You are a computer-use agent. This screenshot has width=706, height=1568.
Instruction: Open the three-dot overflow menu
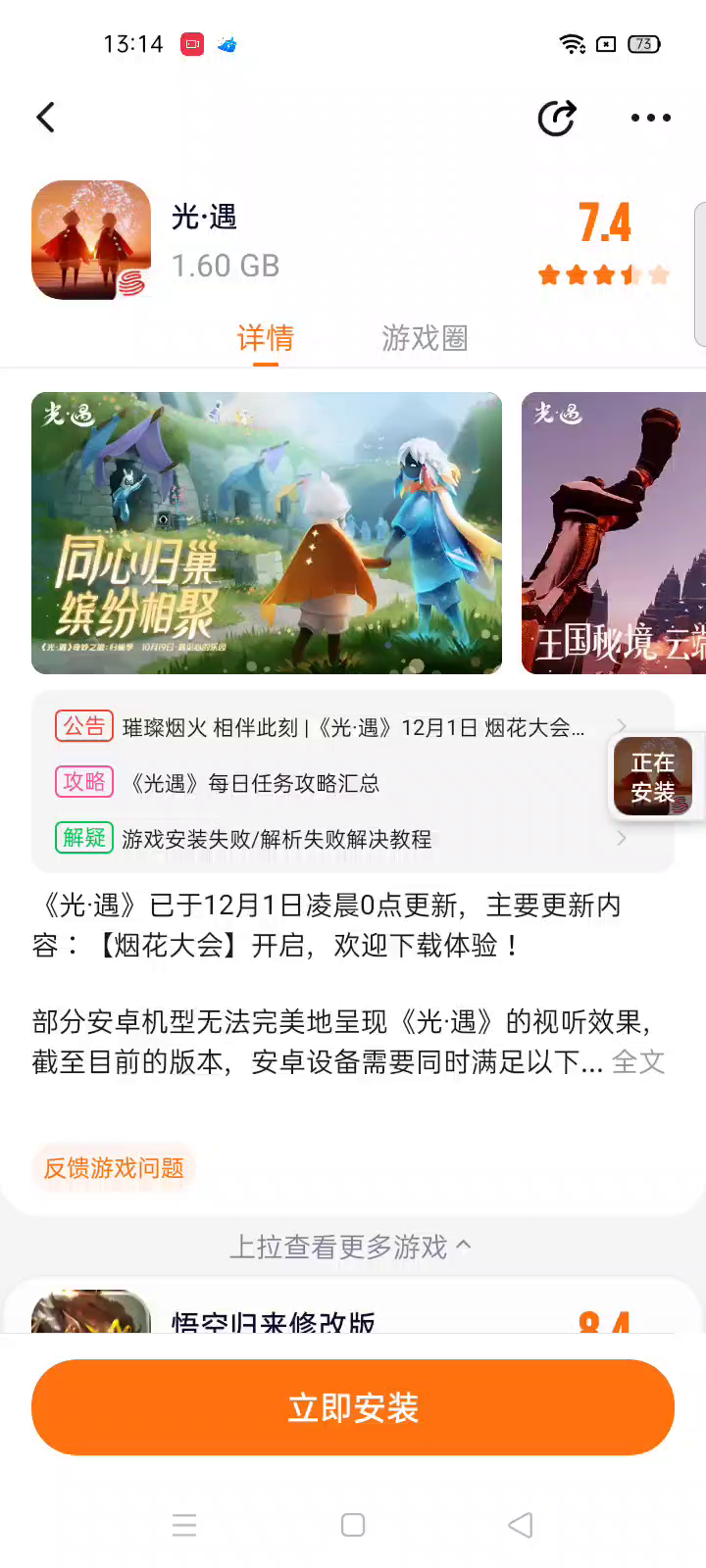(650, 118)
